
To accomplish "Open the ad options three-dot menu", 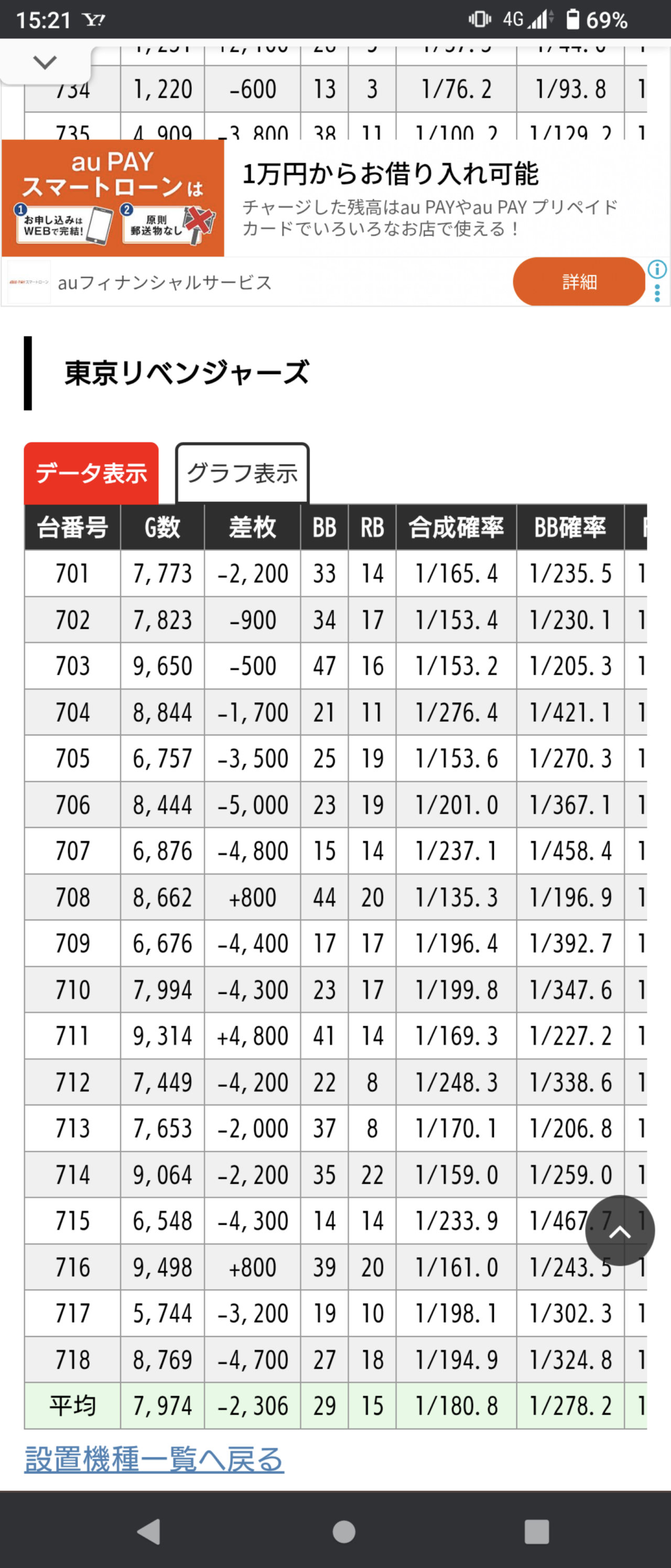I will [x=657, y=294].
